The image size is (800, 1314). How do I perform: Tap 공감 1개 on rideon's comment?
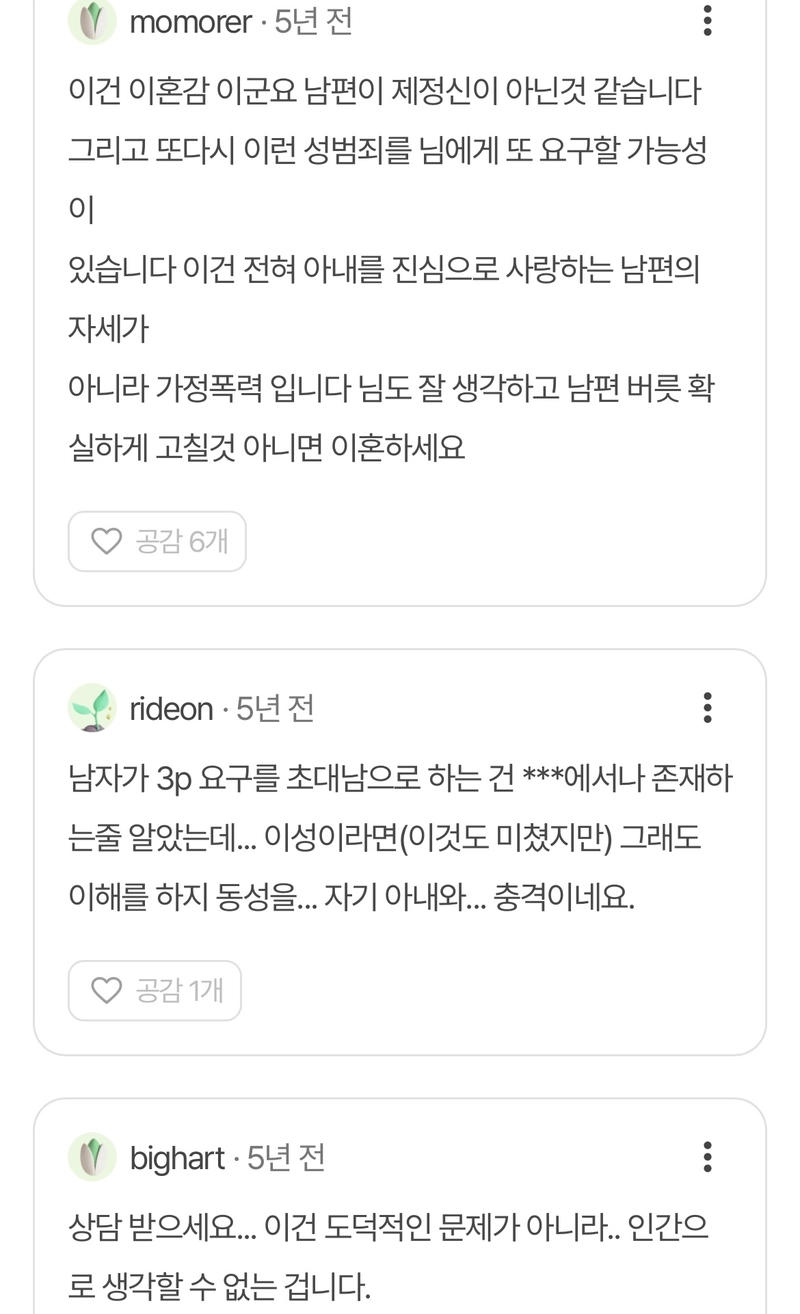[155, 991]
